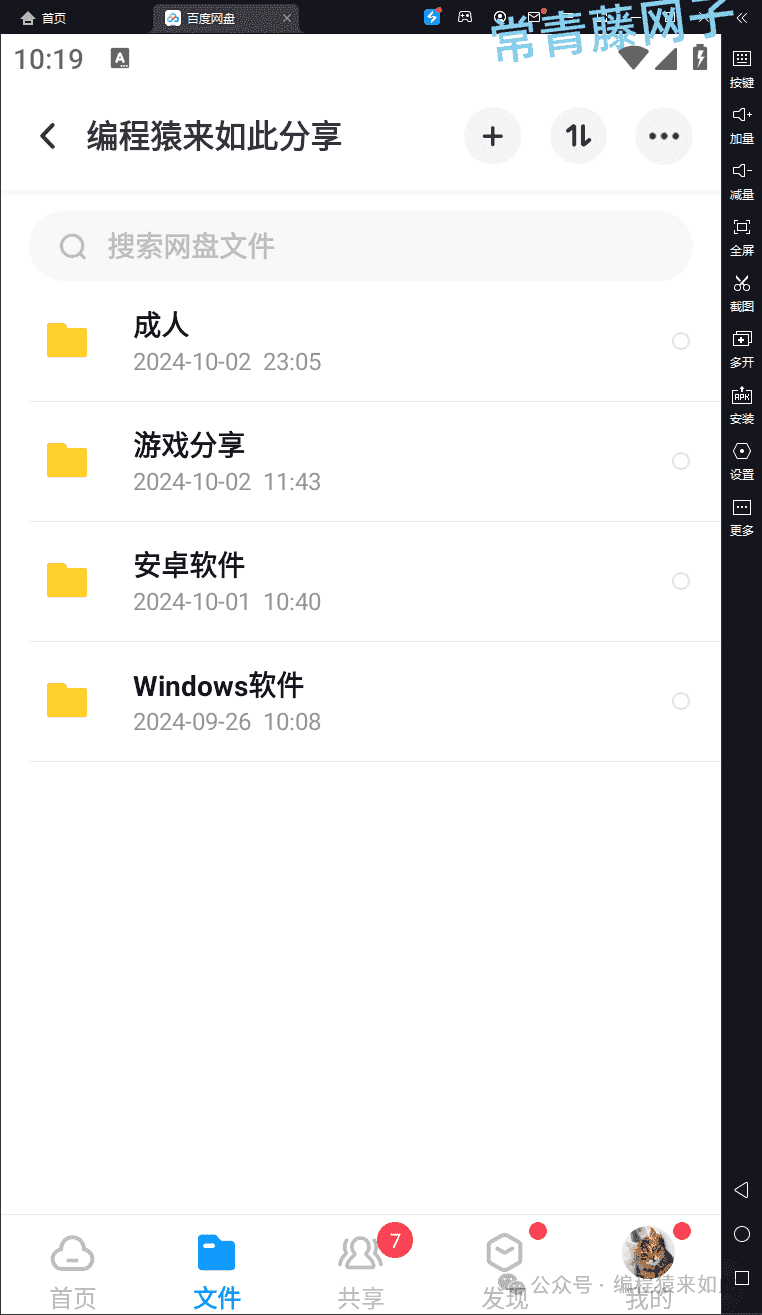Open the three-dot overflow menu
762x1315 pixels.
point(664,136)
